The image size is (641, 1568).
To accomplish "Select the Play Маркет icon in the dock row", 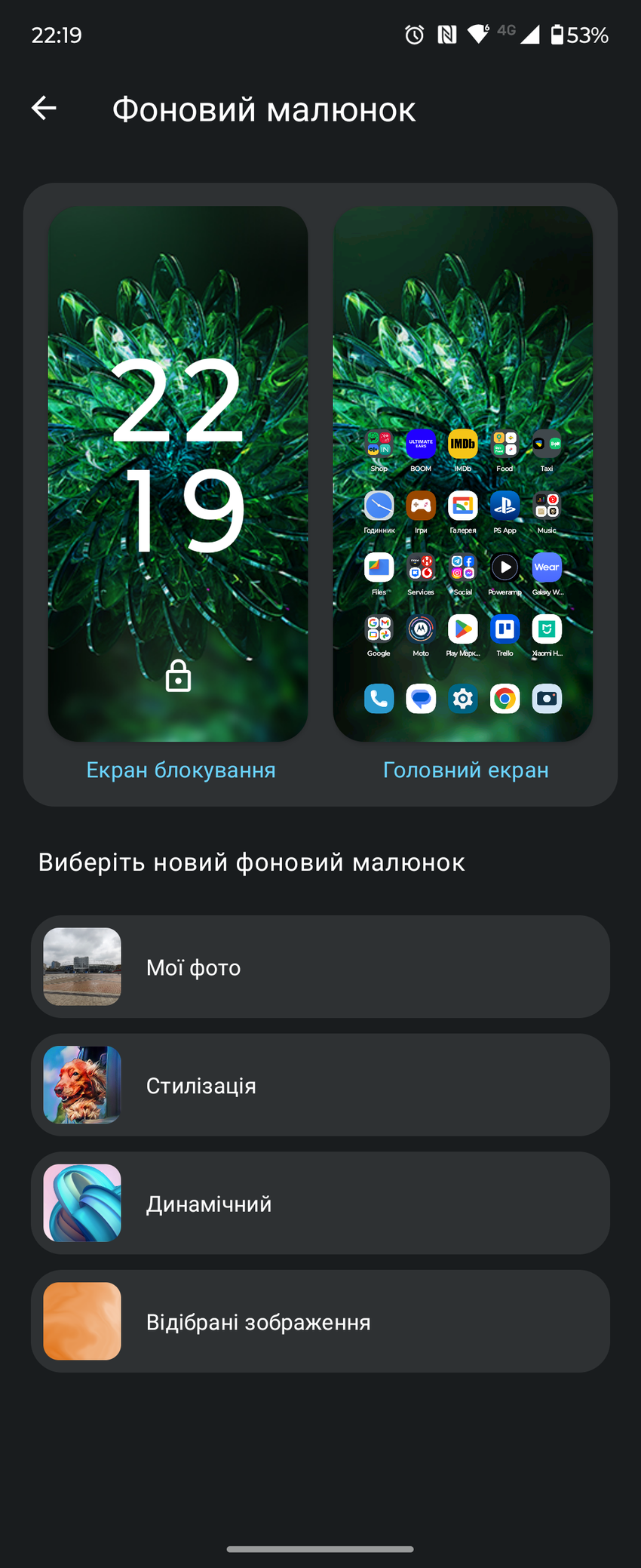I will coord(462,629).
